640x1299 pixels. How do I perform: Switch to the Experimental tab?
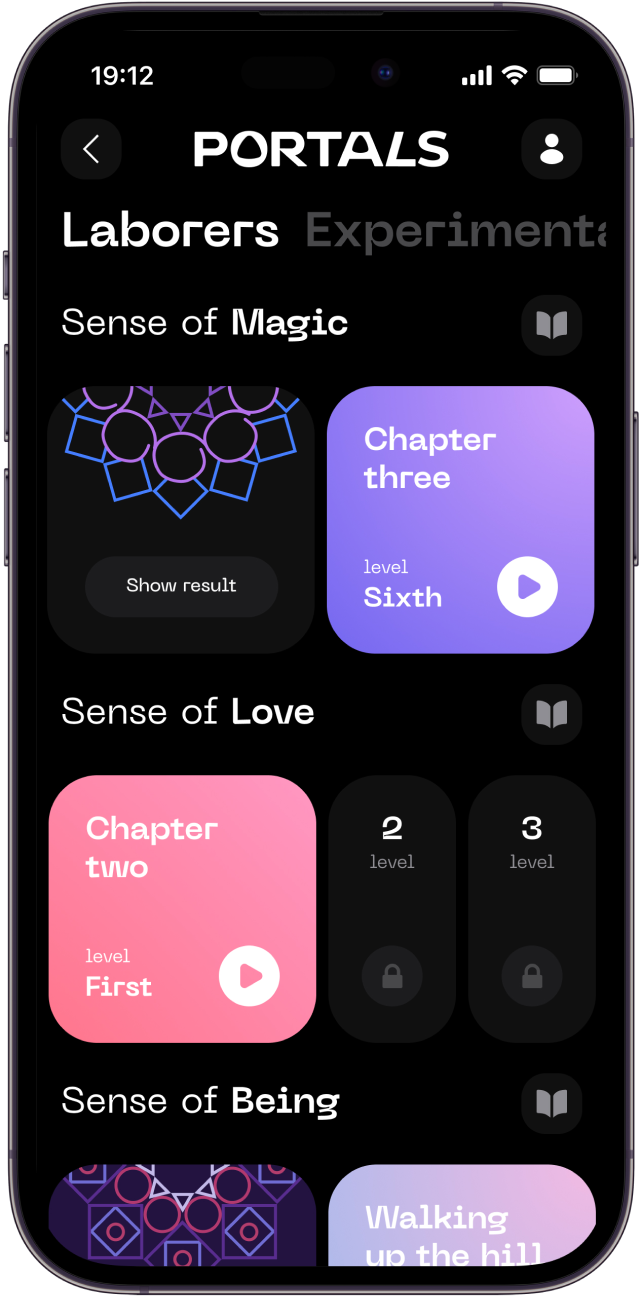[455, 231]
